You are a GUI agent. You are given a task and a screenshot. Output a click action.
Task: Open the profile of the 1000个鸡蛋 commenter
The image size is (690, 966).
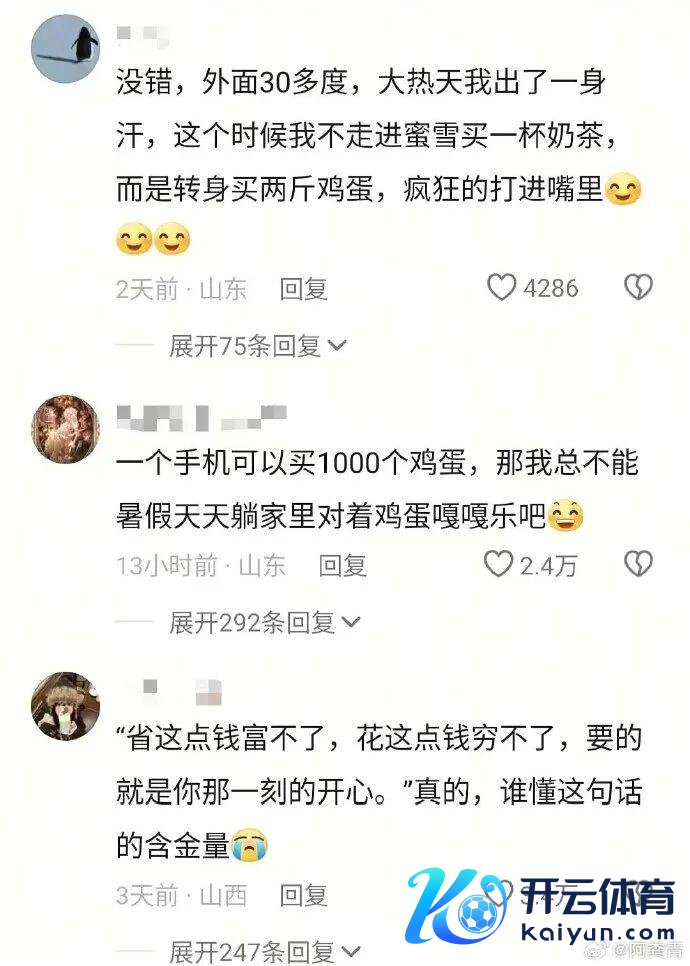point(66,428)
